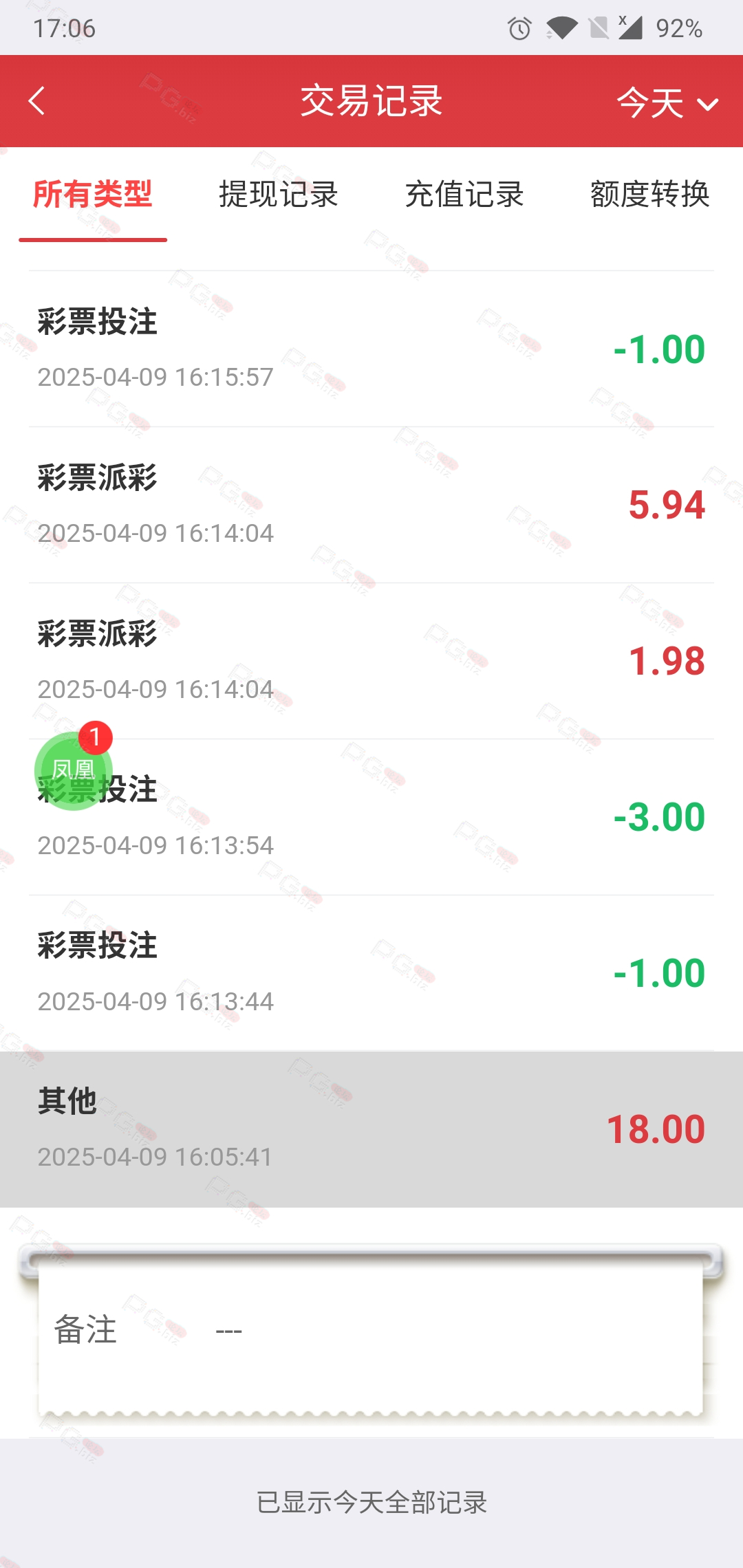Screen dimensions: 743x1568
Task: Open the 彩票派彩 record of 5.94
Action: (x=371, y=505)
